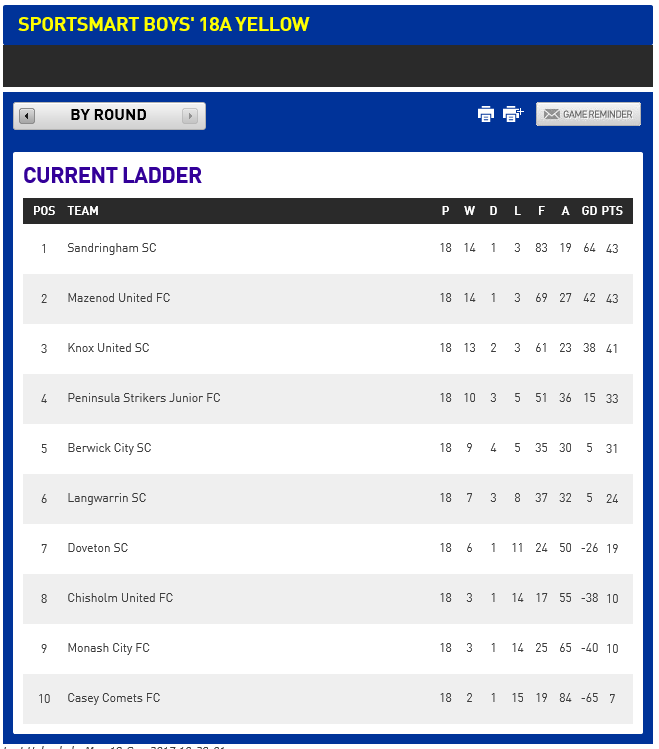Open the By Round selector

[109, 116]
